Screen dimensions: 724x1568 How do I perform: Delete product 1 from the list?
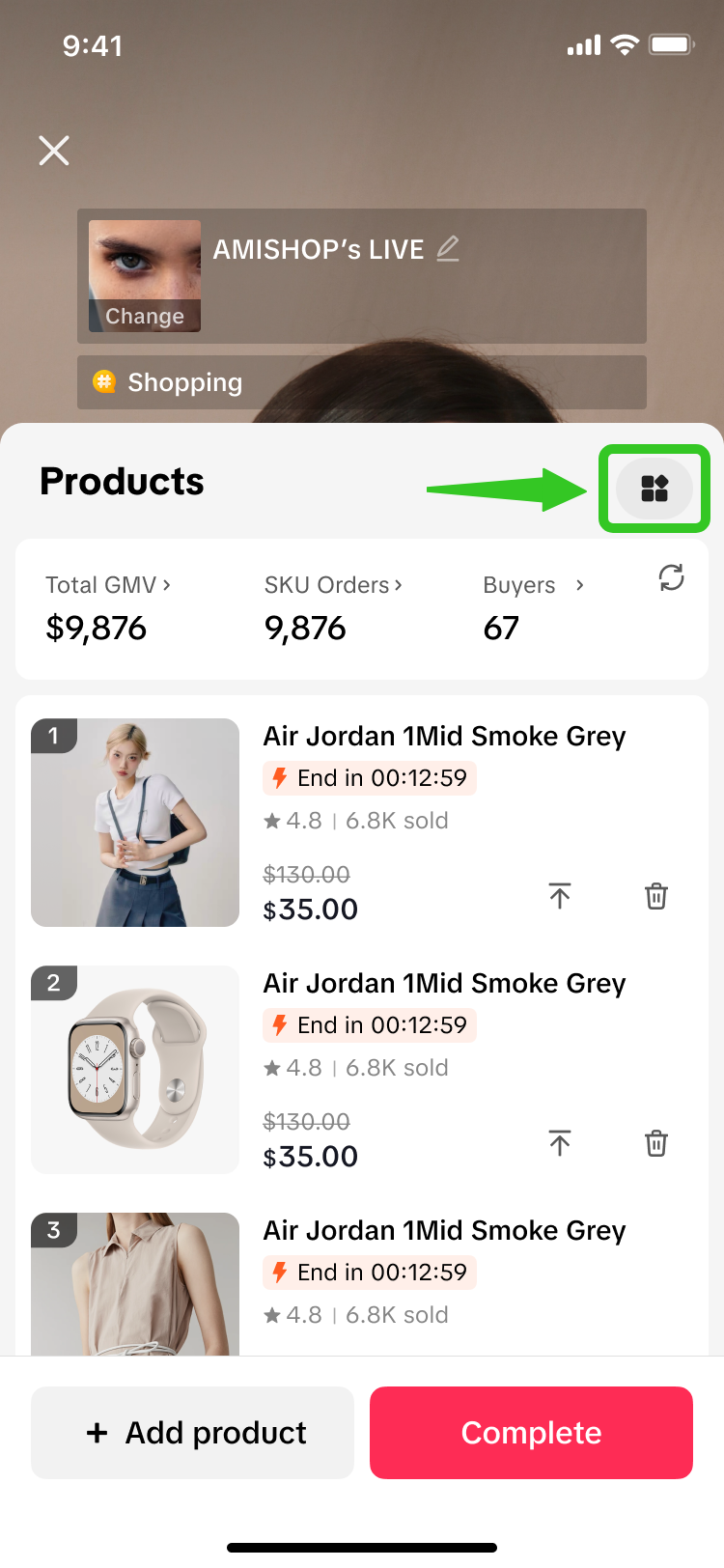pos(656,896)
